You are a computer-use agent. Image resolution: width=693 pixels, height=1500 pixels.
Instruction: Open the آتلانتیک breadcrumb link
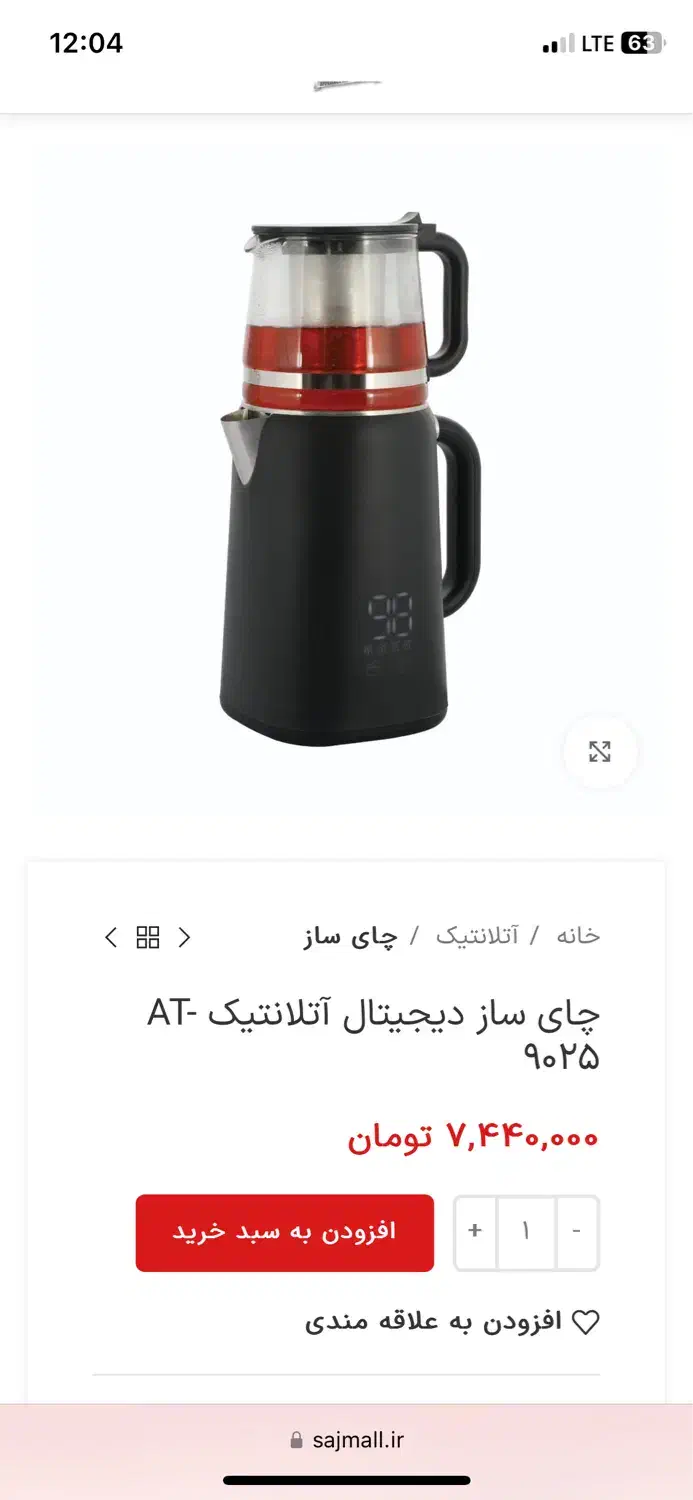(x=477, y=936)
